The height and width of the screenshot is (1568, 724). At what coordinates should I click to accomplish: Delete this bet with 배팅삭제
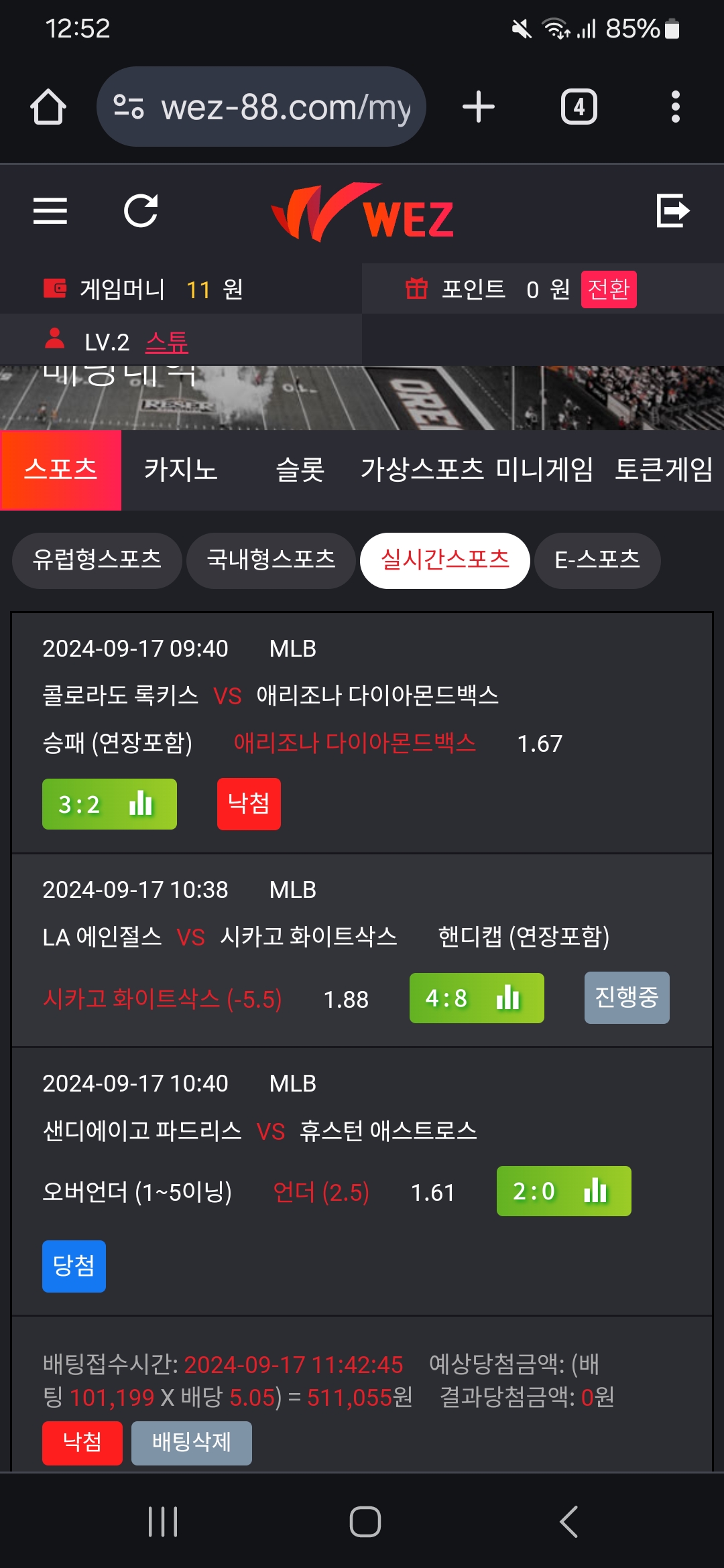pyautogui.click(x=191, y=1443)
